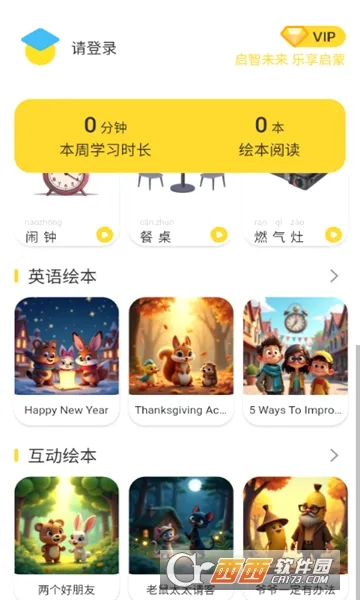
Task: Open the VIP membership badge
Action: tap(313, 37)
